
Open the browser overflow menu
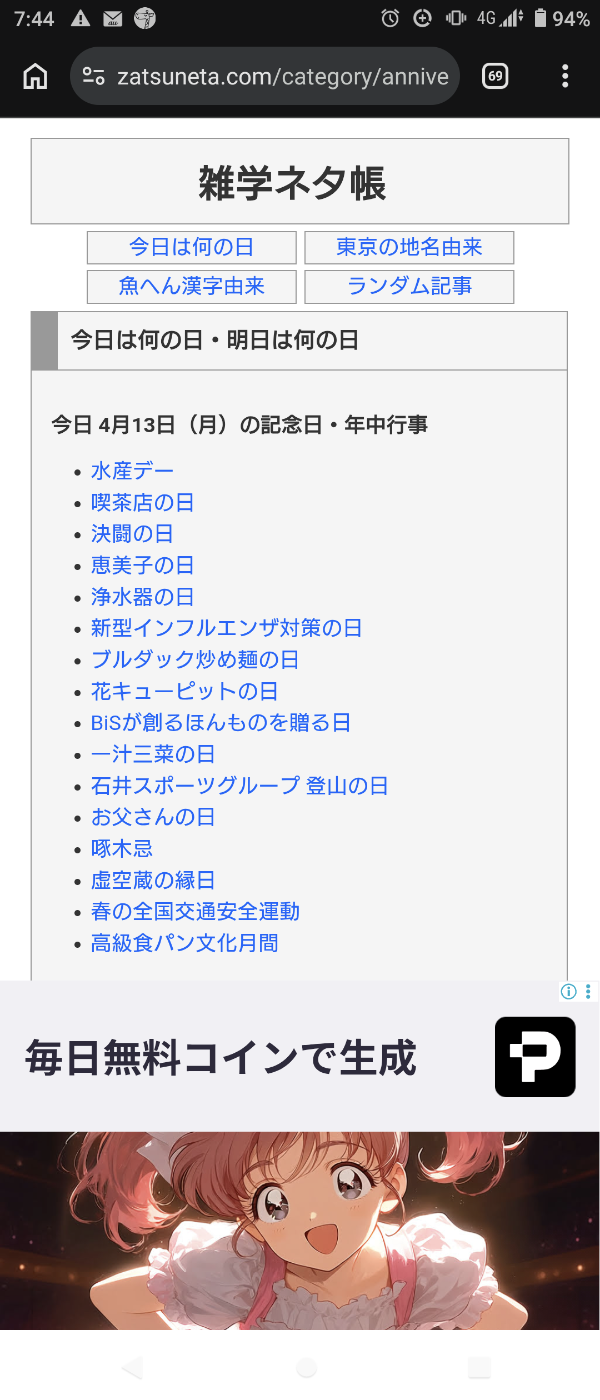point(565,76)
